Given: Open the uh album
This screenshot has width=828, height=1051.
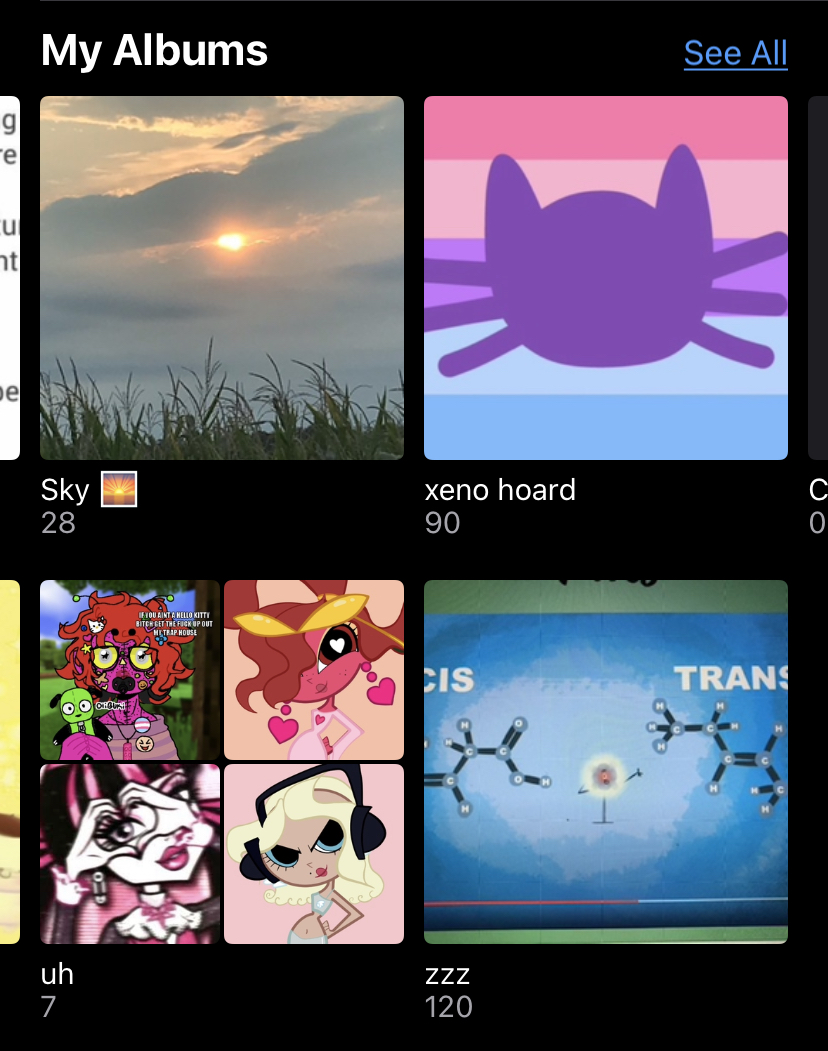Looking at the screenshot, I should [222, 762].
